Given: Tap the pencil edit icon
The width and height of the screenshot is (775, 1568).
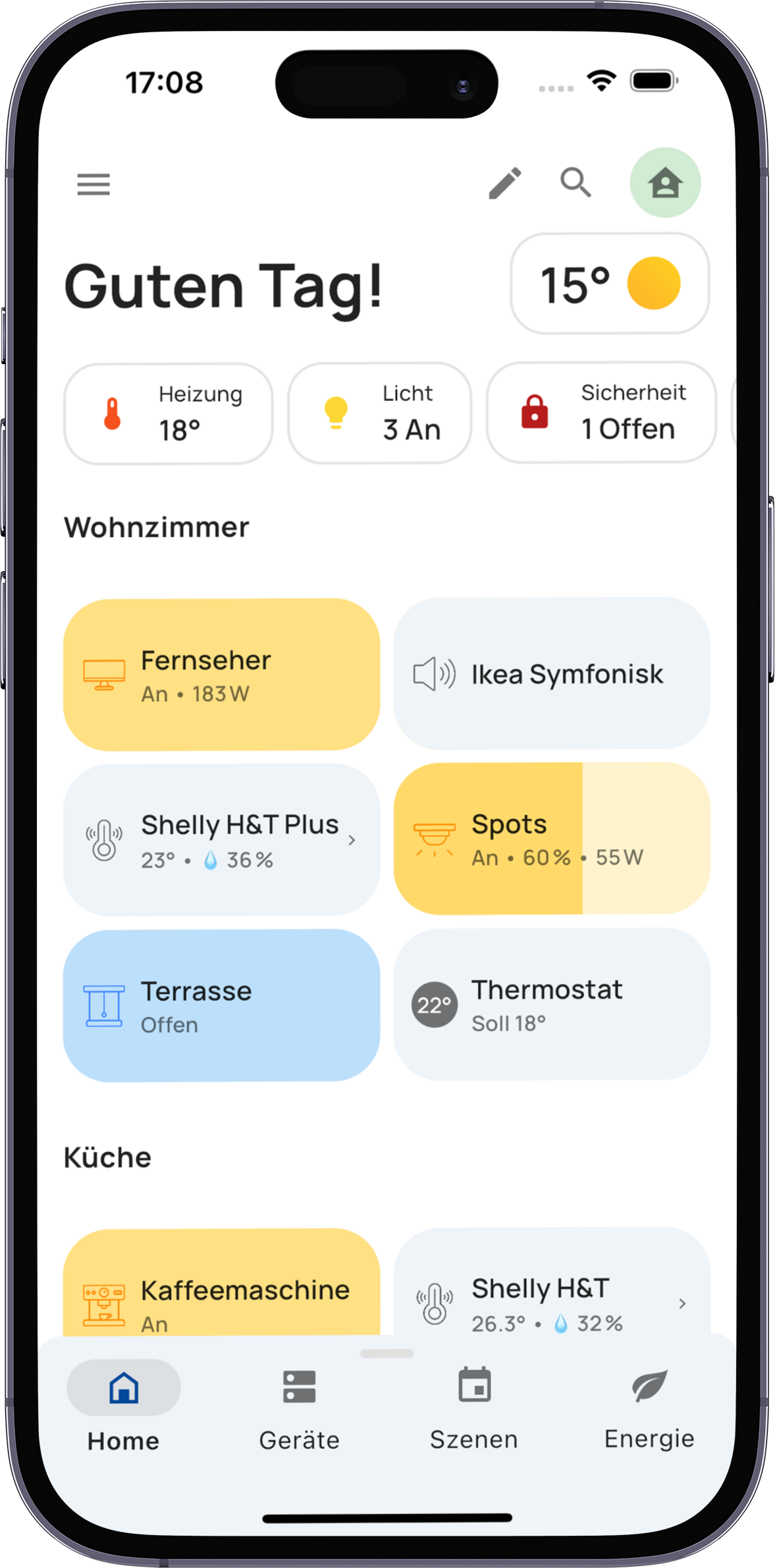Looking at the screenshot, I should point(505,183).
